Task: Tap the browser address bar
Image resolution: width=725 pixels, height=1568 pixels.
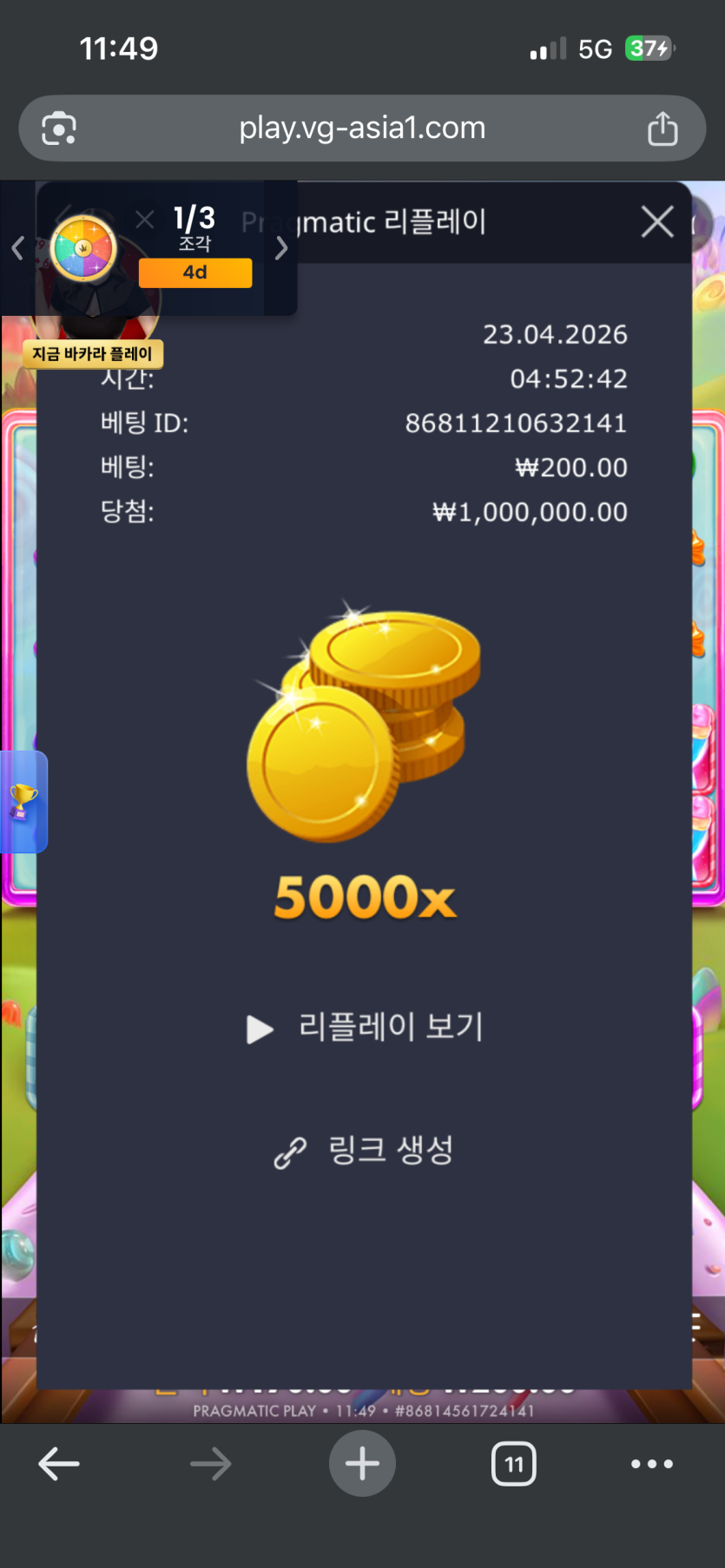Action: 362,128
